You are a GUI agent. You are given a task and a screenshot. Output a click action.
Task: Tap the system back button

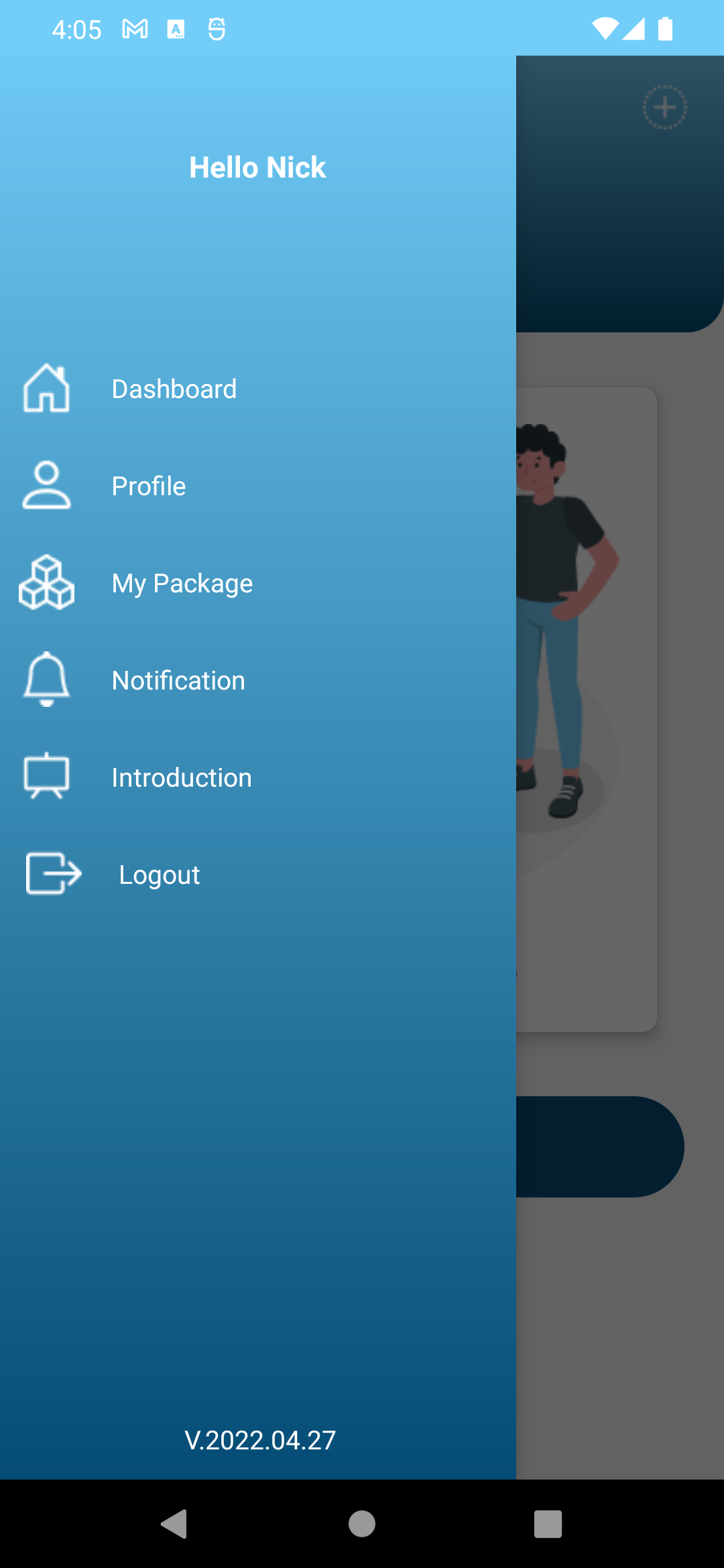click(174, 1524)
